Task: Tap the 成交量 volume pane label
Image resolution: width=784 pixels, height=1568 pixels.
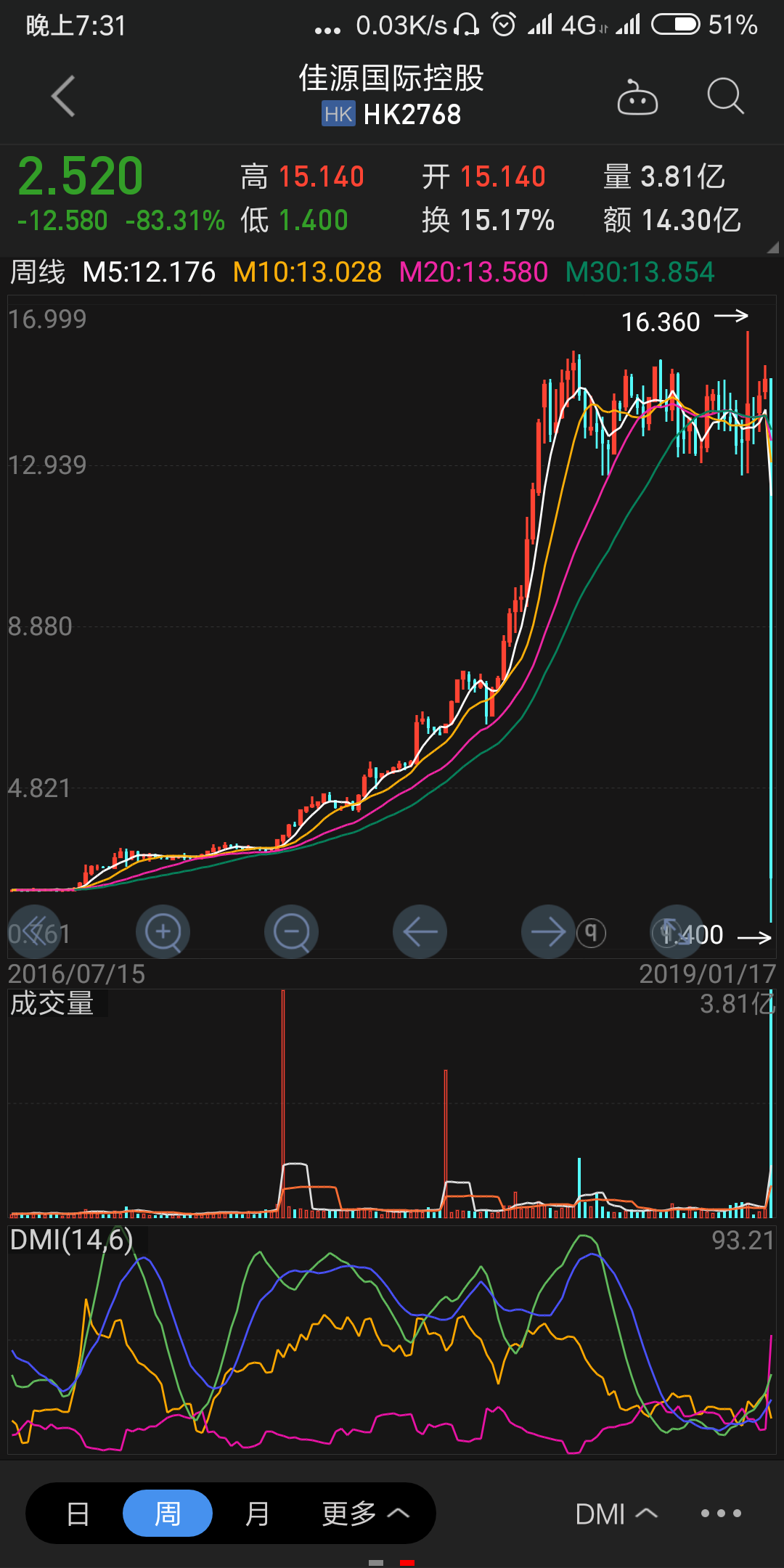Action: [x=53, y=1005]
